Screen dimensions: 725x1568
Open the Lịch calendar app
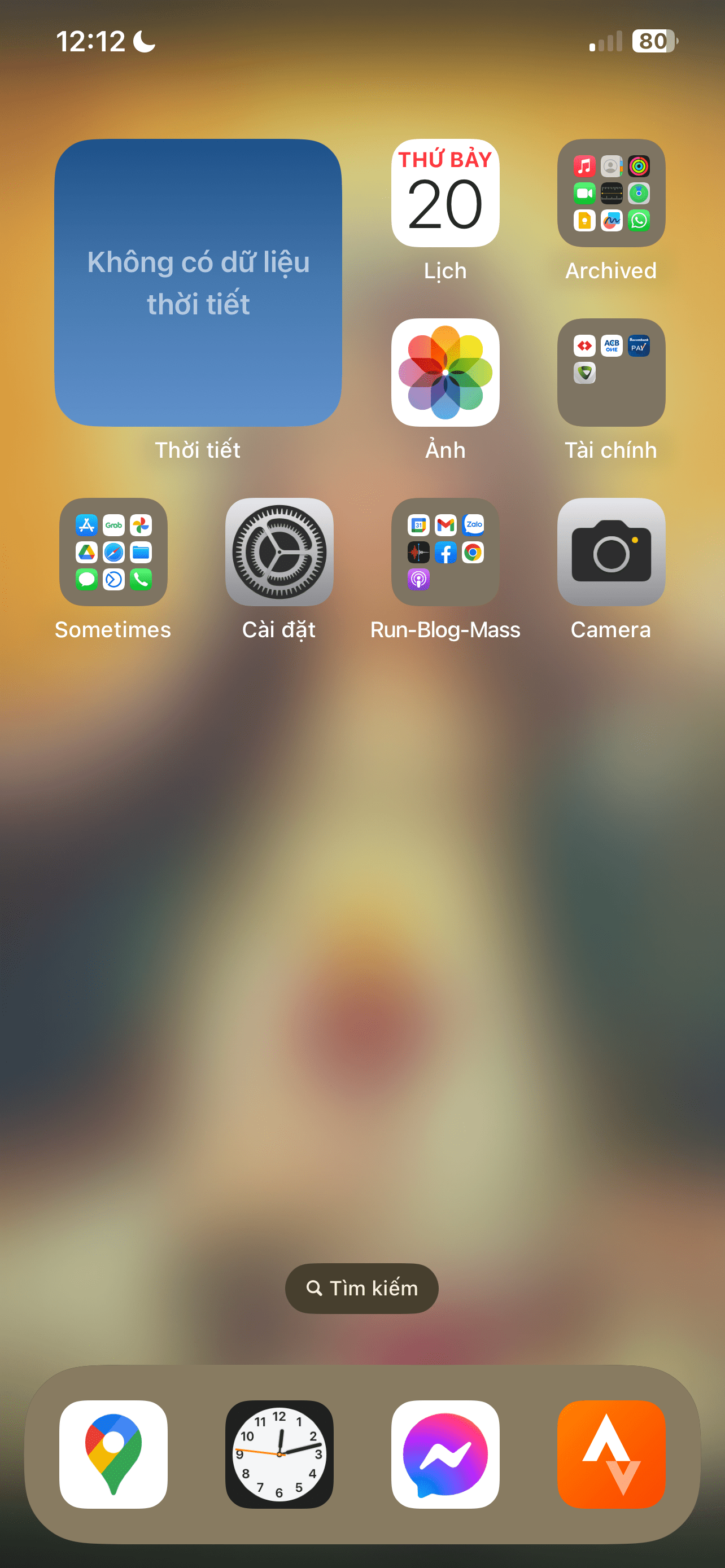[445, 193]
